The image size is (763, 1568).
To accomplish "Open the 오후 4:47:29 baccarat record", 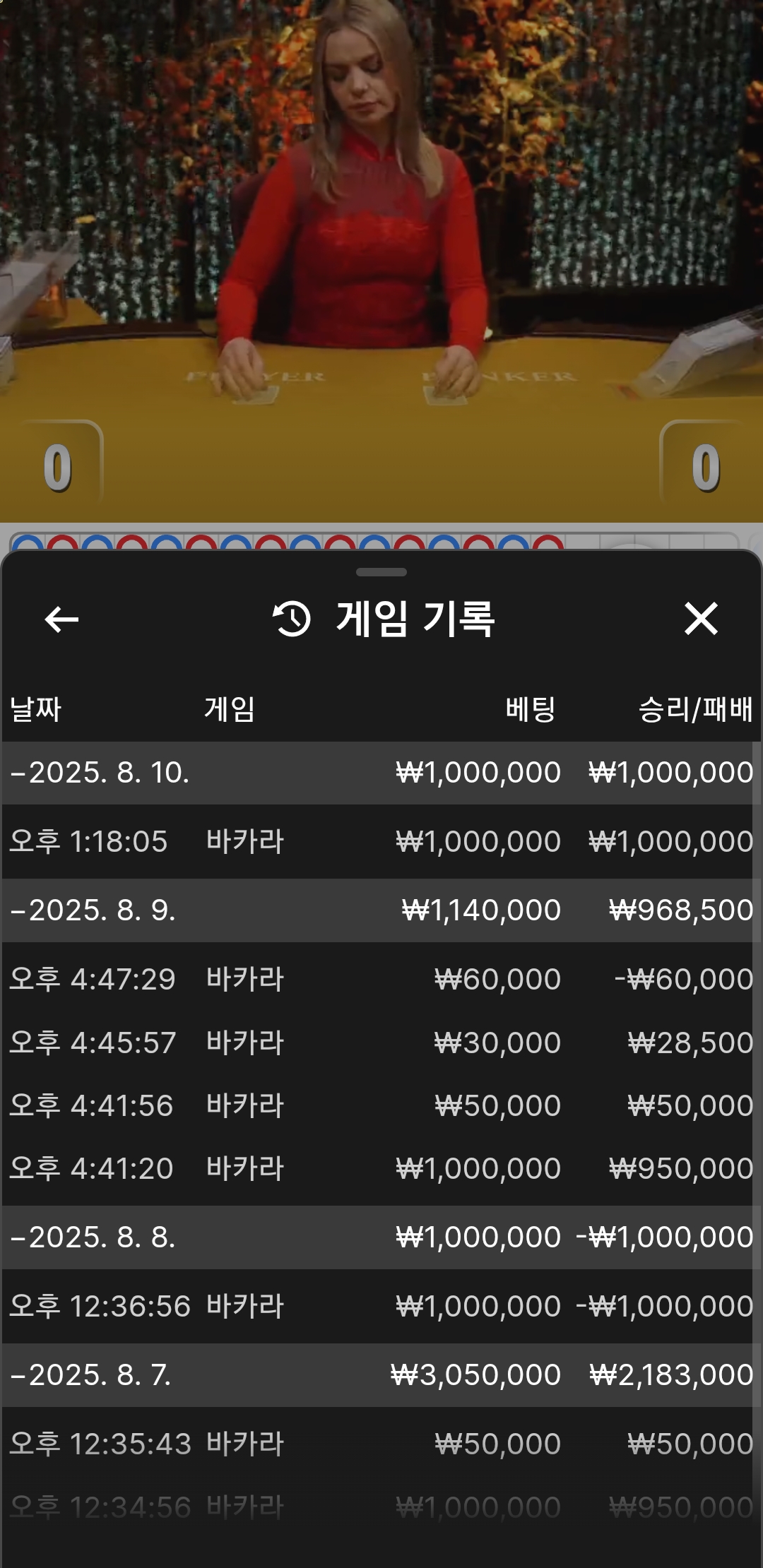I will click(x=381, y=980).
